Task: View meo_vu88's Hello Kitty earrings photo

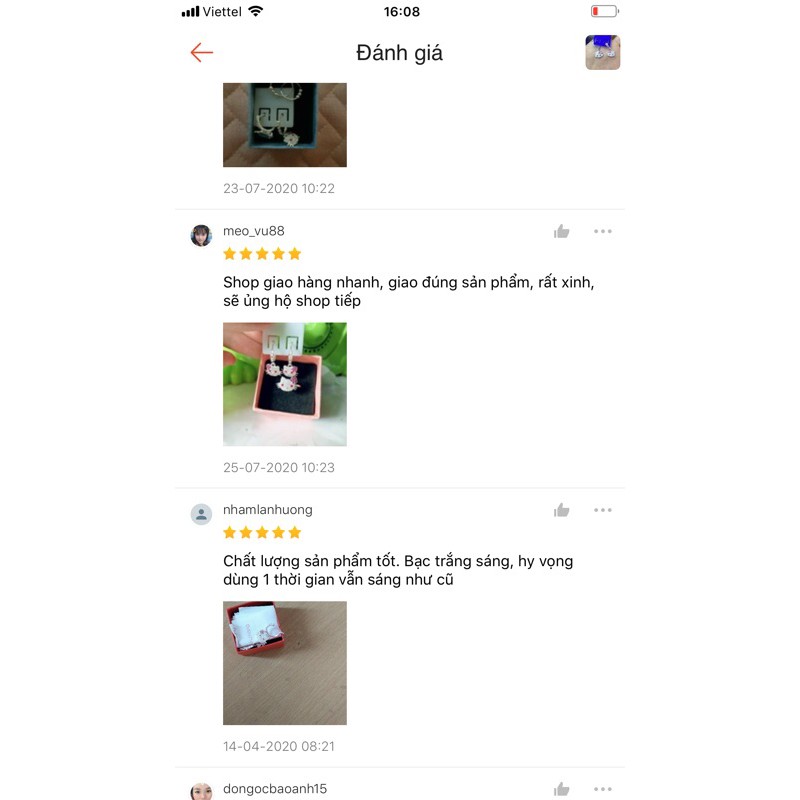Action: tap(285, 384)
